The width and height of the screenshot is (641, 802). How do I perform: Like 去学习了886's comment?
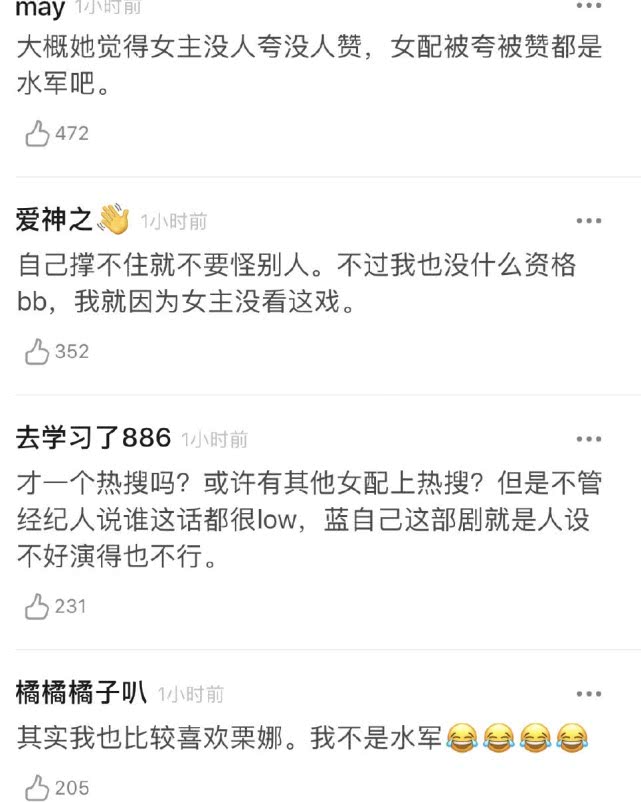[38, 605]
